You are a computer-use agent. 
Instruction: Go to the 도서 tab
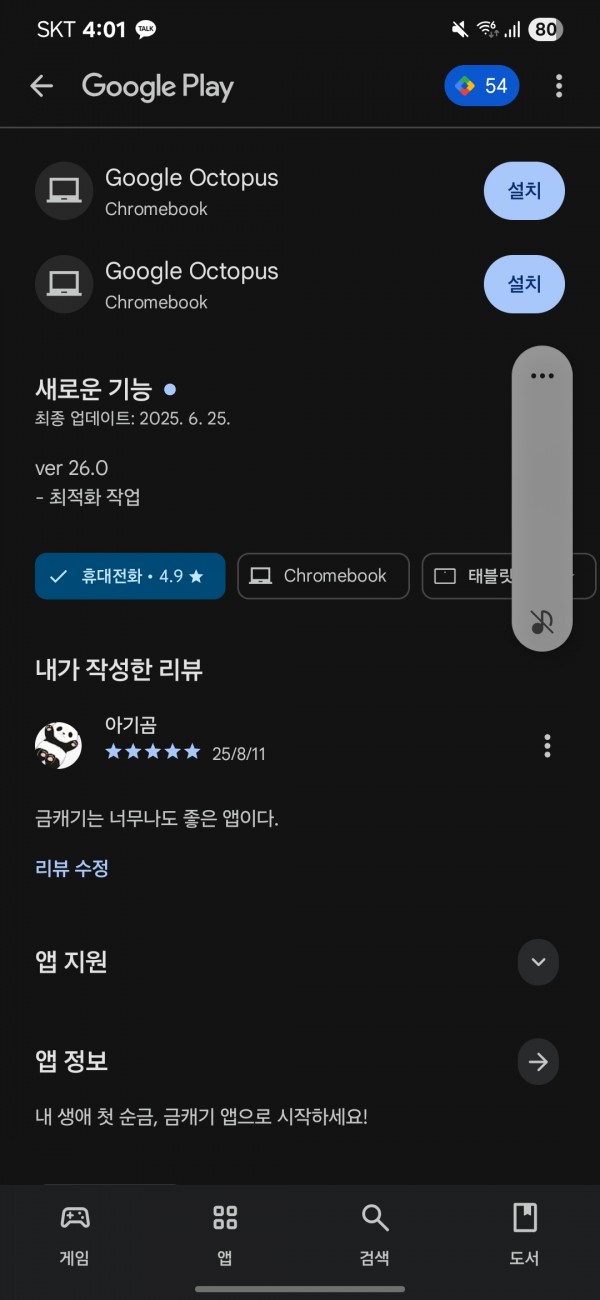click(x=525, y=1234)
